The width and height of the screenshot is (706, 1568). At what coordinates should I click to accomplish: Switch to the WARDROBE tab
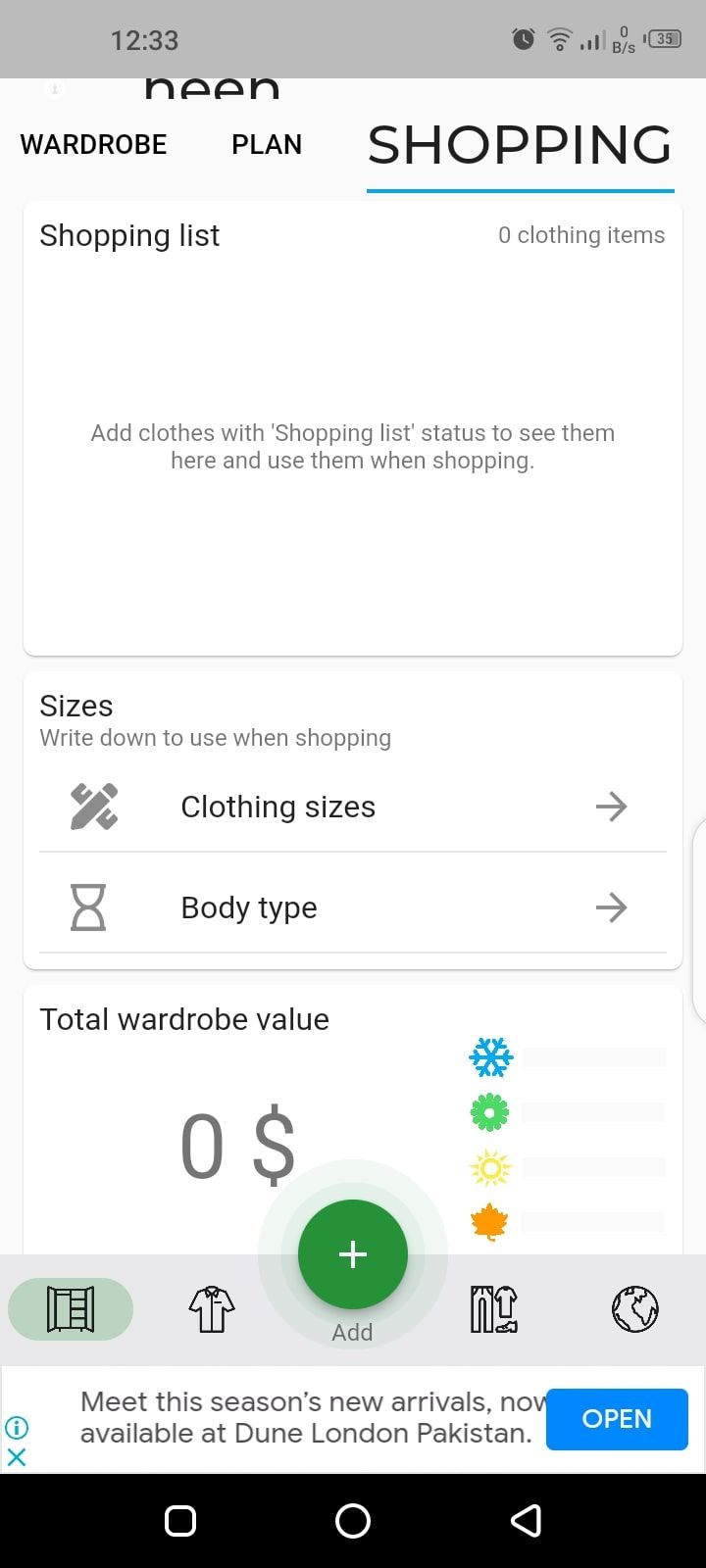pos(92,144)
